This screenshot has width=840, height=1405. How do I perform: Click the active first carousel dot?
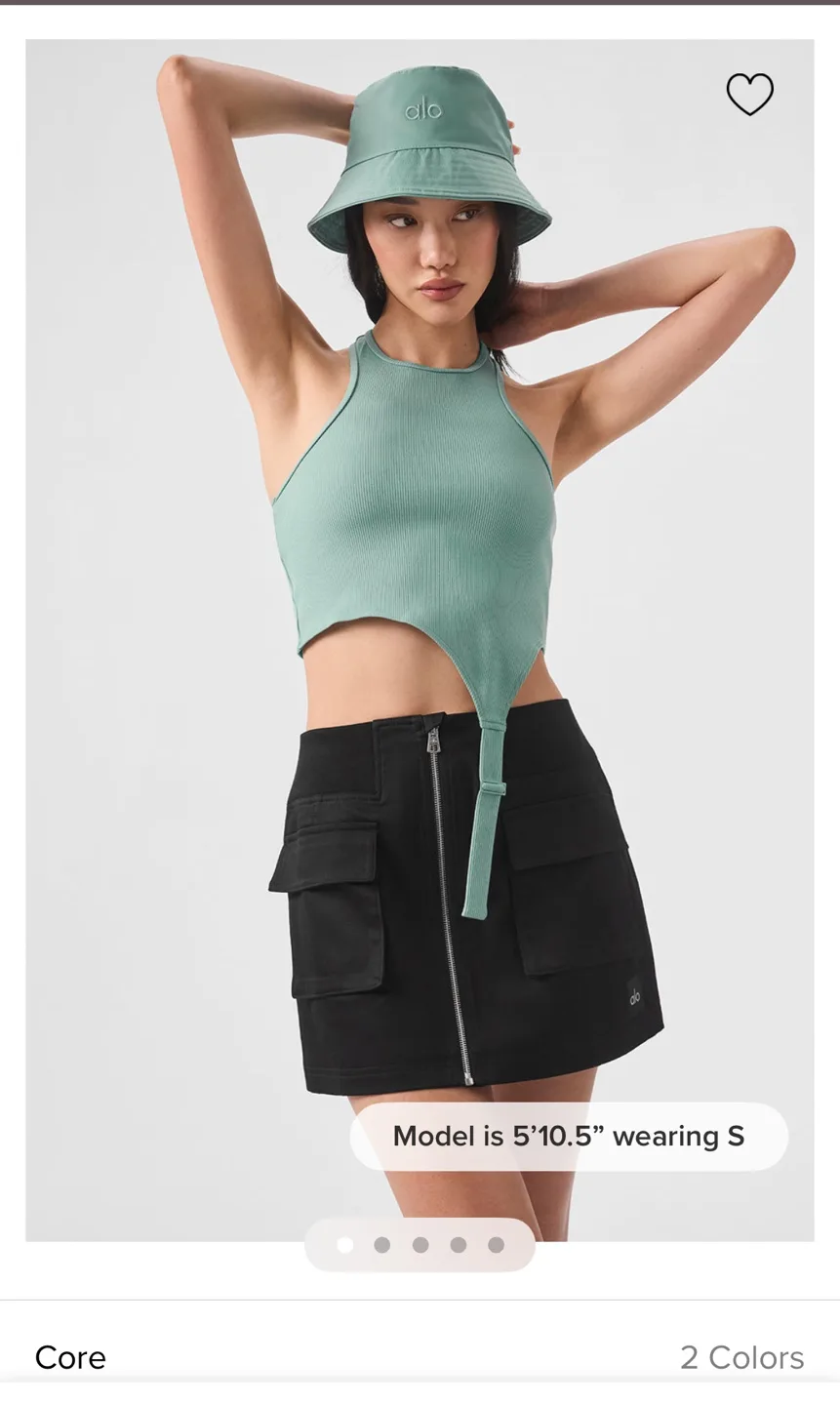[x=343, y=1245]
